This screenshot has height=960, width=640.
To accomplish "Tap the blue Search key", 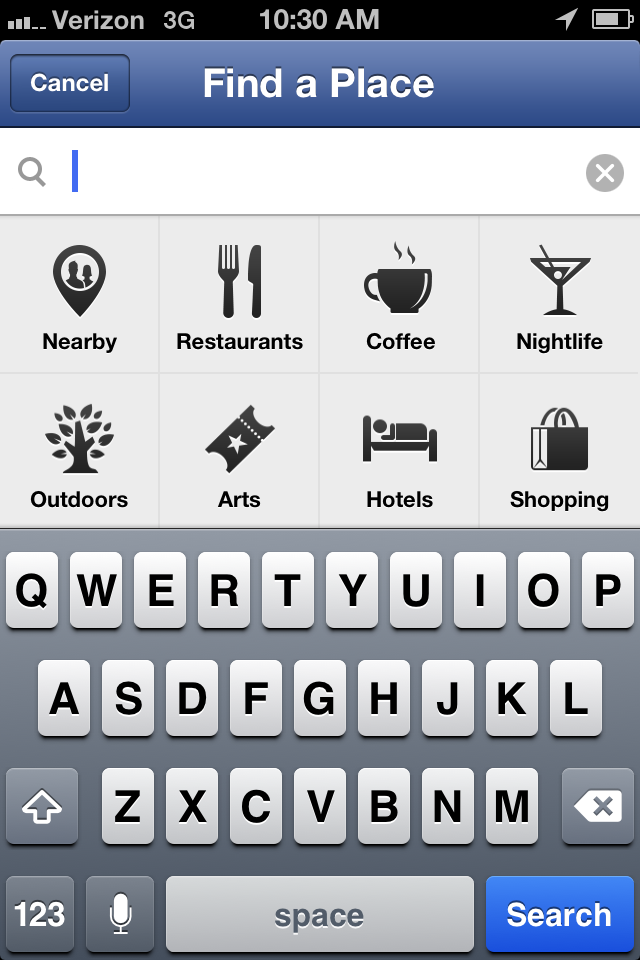I will point(558,914).
